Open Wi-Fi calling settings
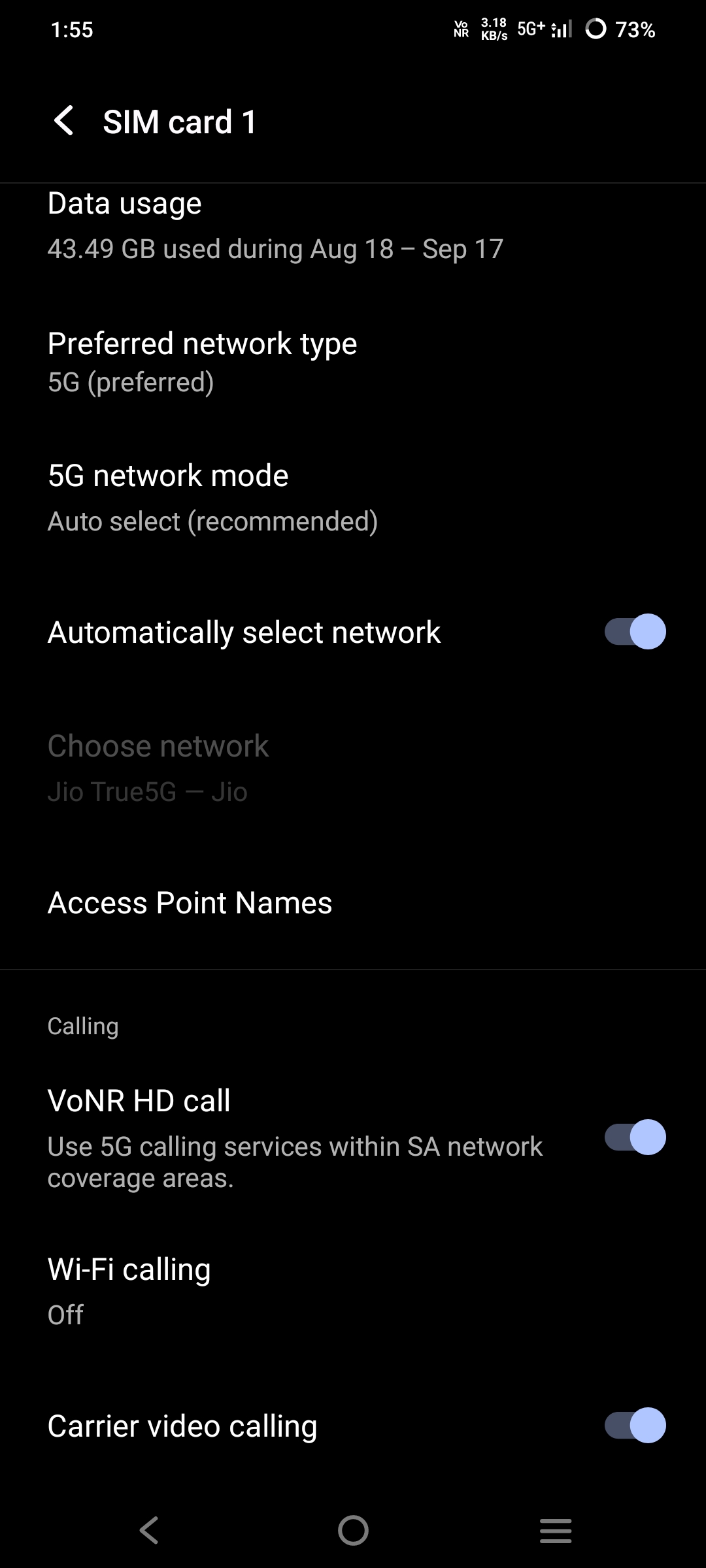706x1568 pixels. pos(129,1290)
